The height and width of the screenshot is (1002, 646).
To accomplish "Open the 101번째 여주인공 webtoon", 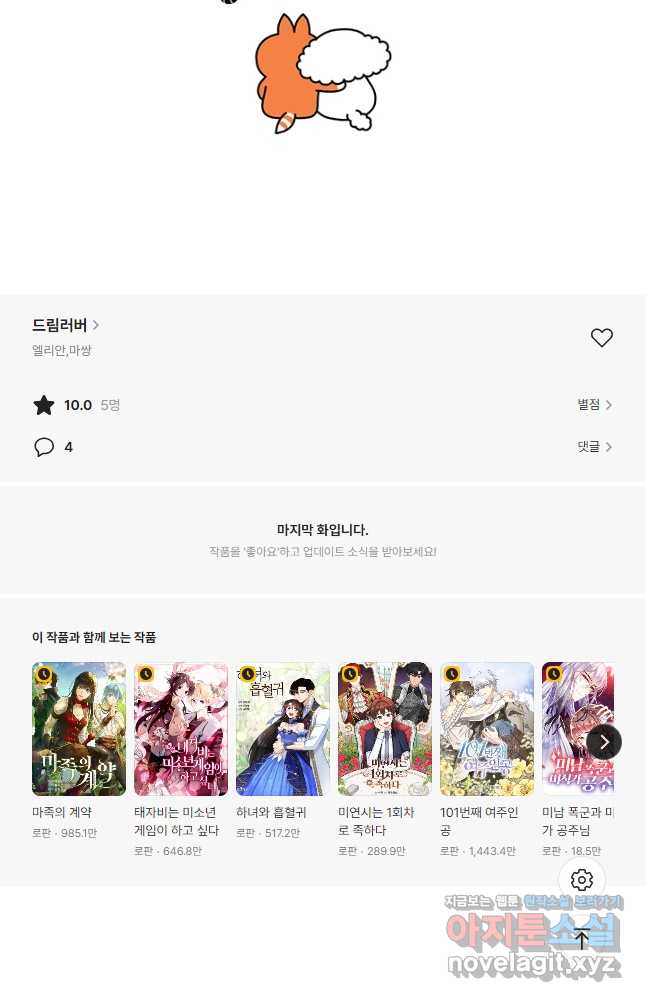I will click(x=487, y=729).
